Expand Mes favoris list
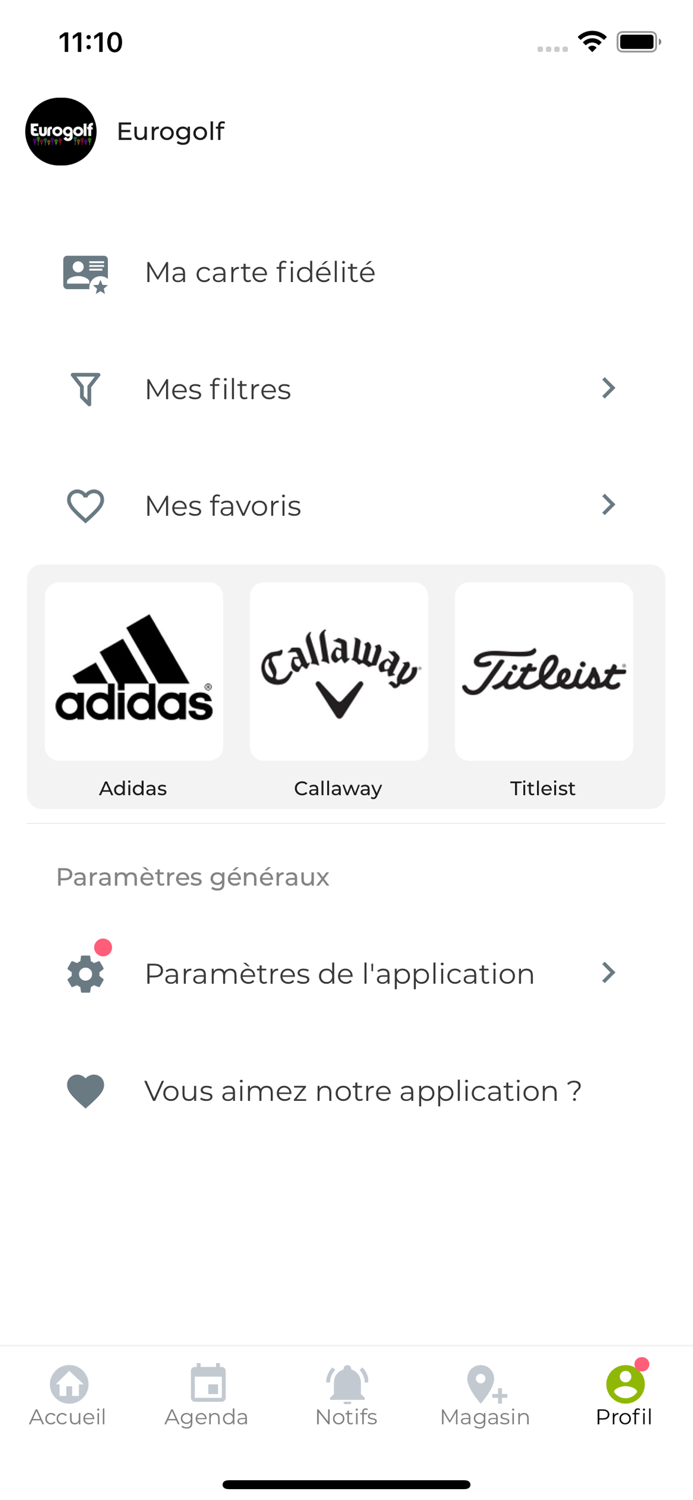The height and width of the screenshot is (1500, 693). [340, 505]
